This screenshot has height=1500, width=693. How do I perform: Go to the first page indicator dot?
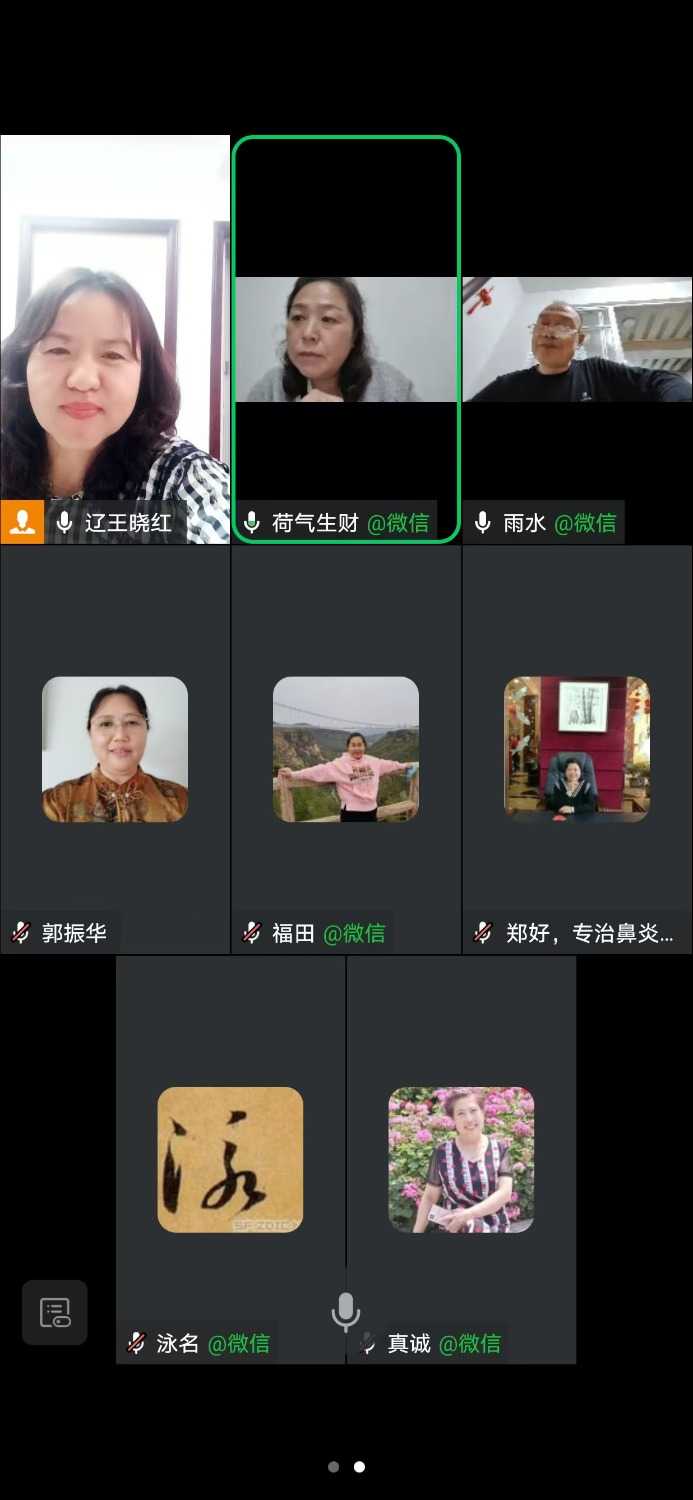coord(333,1467)
